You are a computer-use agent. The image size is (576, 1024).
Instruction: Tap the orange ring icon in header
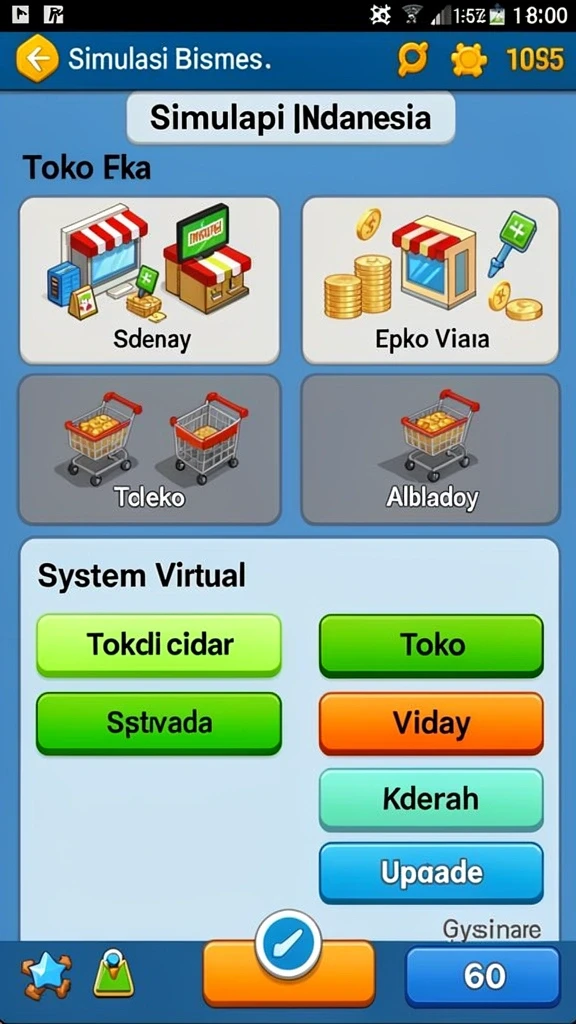coord(413,60)
